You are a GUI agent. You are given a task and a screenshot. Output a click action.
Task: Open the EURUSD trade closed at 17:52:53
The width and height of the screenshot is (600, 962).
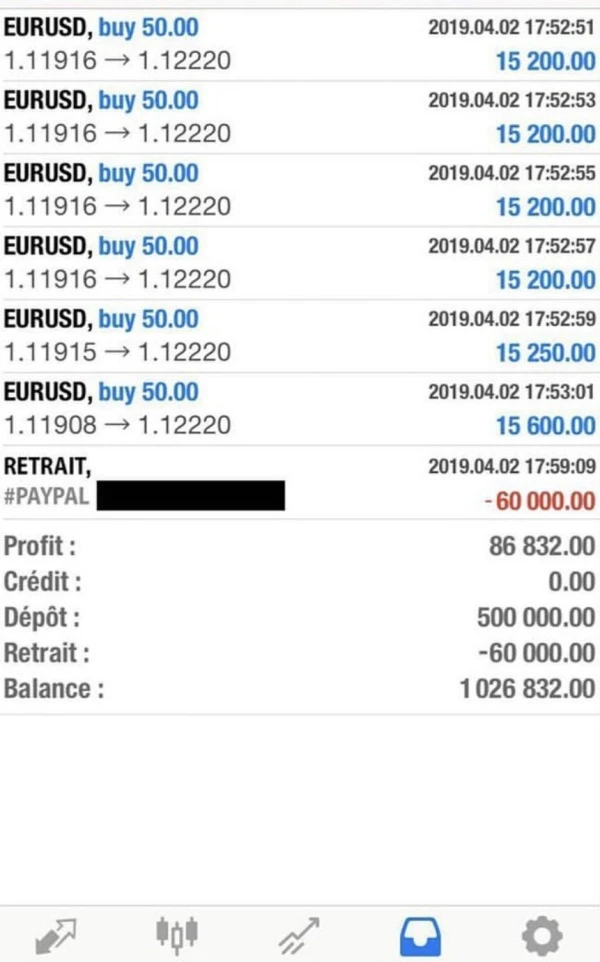click(x=300, y=117)
